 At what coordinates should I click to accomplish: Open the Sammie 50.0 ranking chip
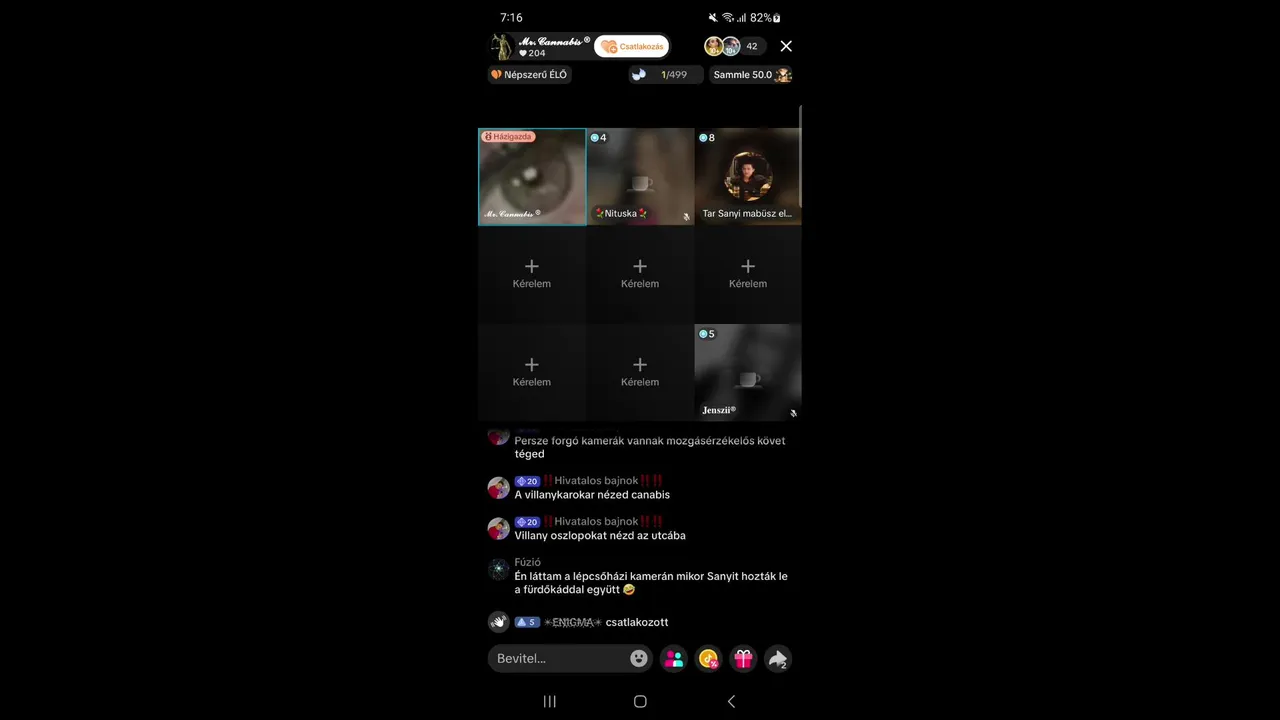[751, 75]
